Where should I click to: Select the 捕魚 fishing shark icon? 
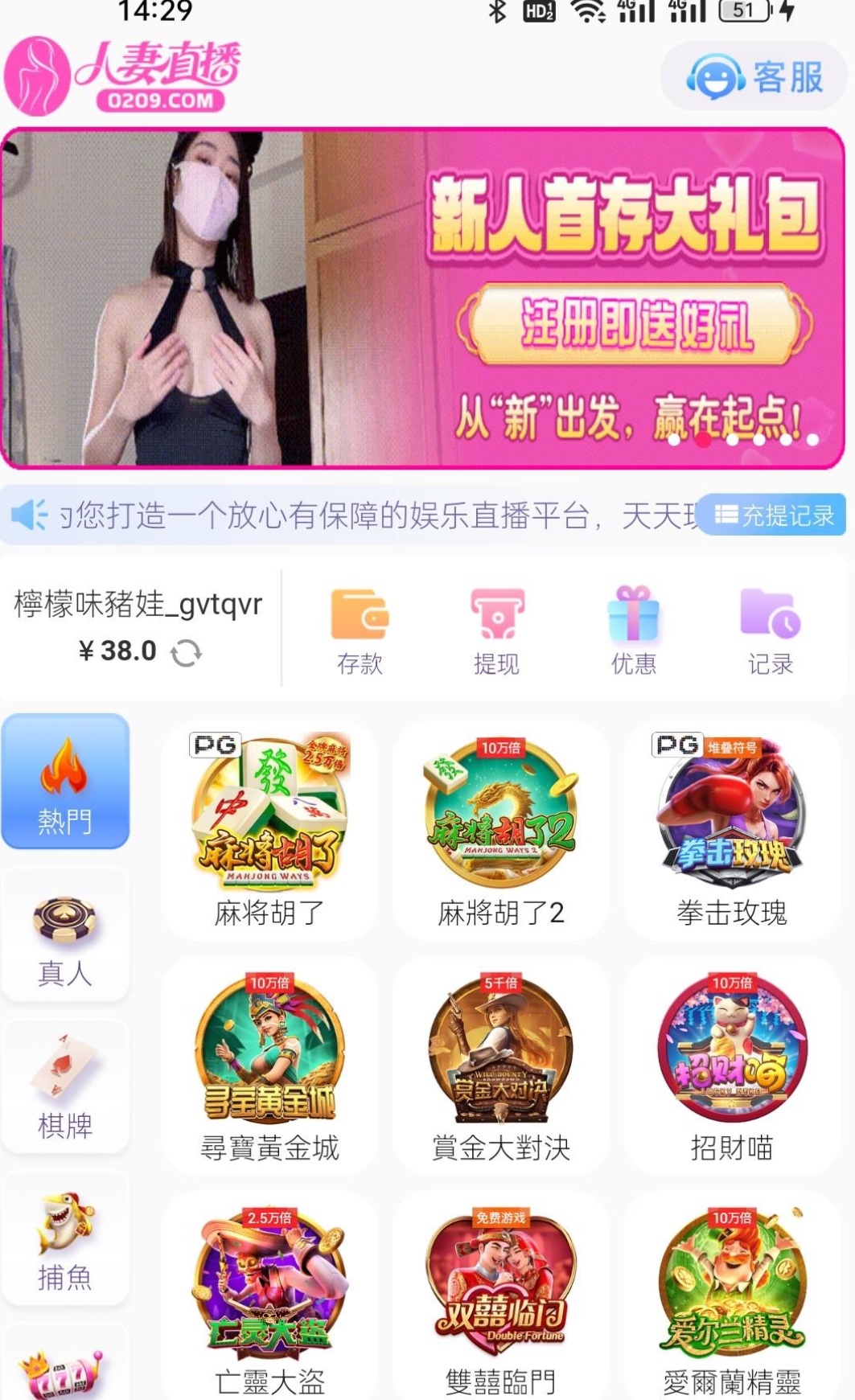[66, 1237]
